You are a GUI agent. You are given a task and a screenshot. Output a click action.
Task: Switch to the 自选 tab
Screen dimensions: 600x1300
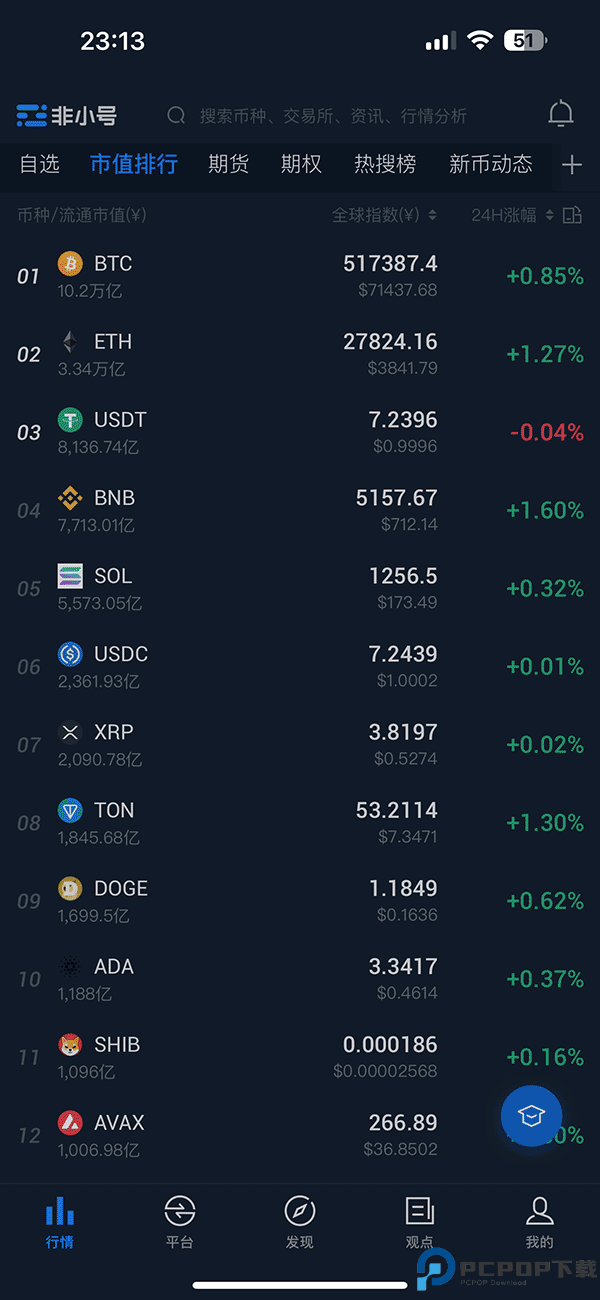click(x=40, y=165)
